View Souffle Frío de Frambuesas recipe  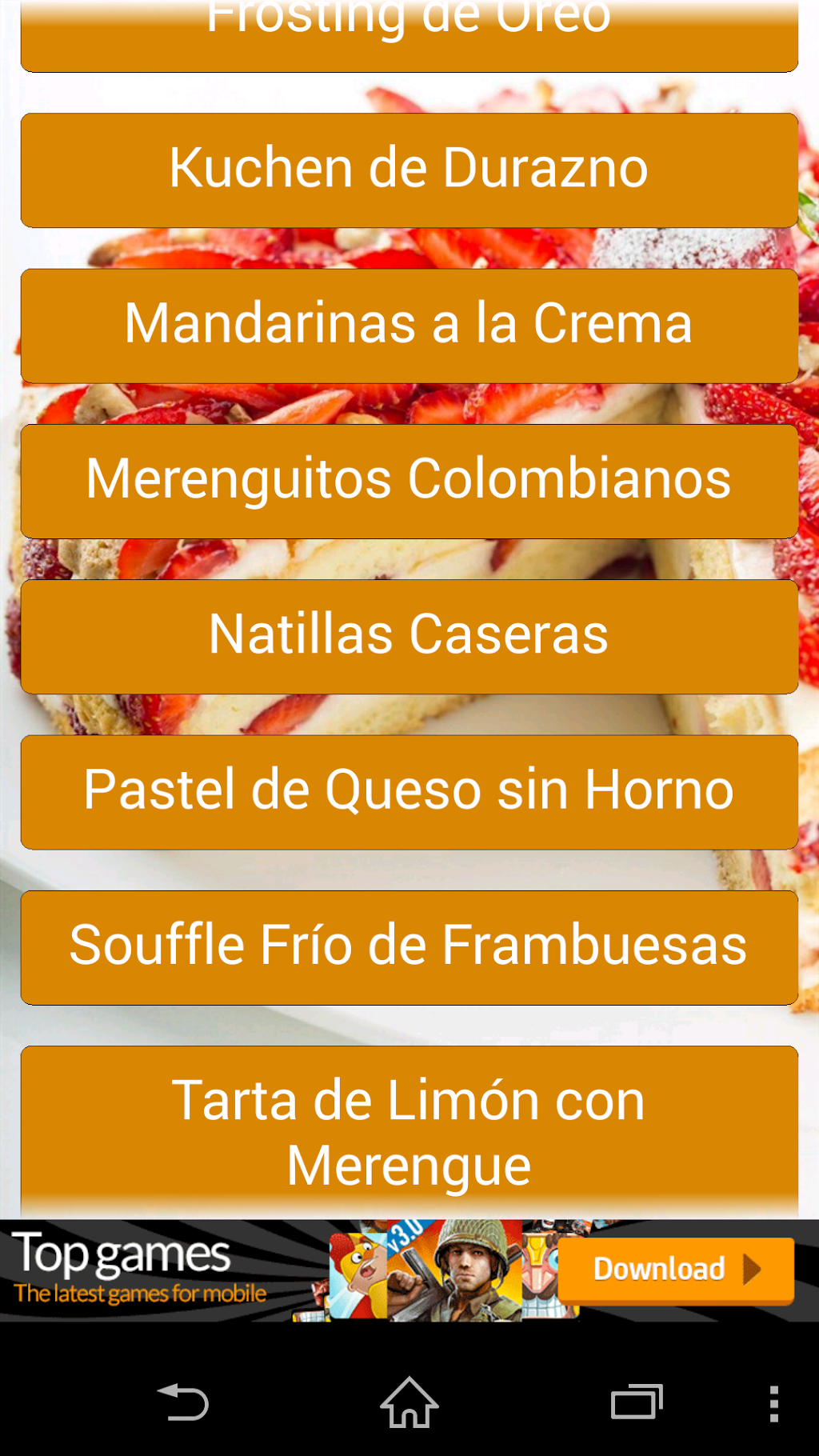tap(409, 946)
